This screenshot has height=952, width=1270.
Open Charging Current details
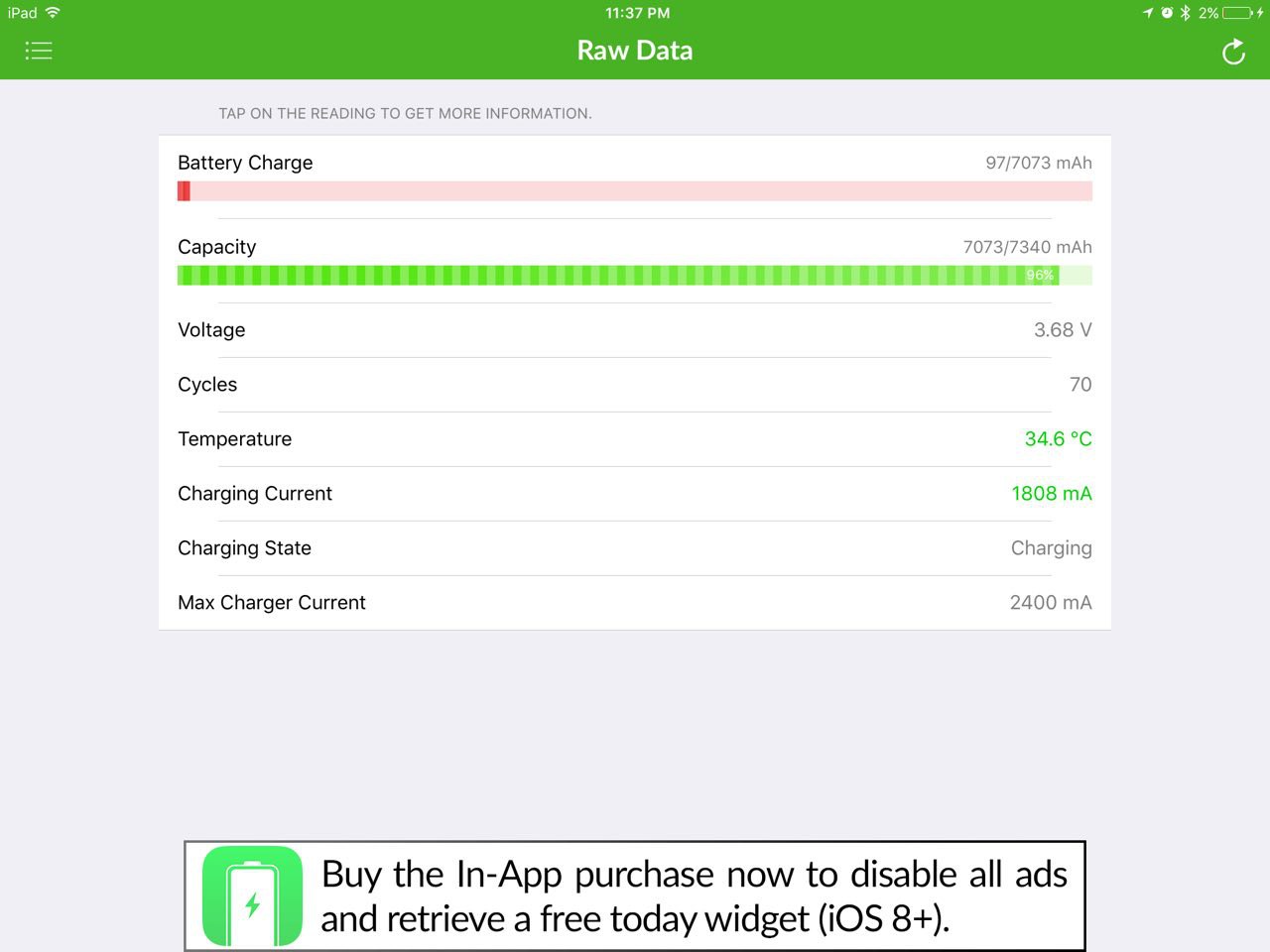[635, 494]
